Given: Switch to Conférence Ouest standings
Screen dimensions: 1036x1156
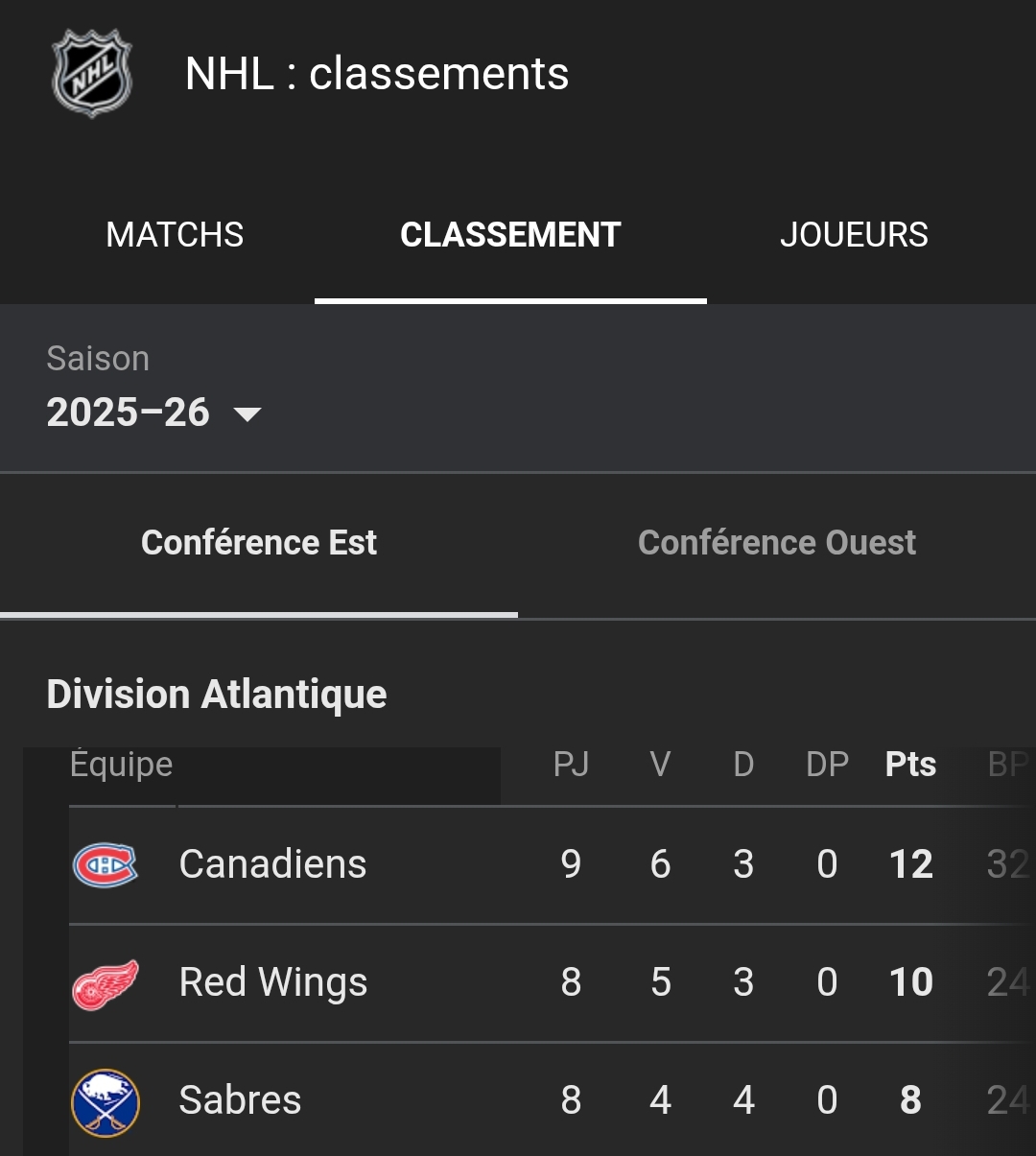Looking at the screenshot, I should point(777,543).
